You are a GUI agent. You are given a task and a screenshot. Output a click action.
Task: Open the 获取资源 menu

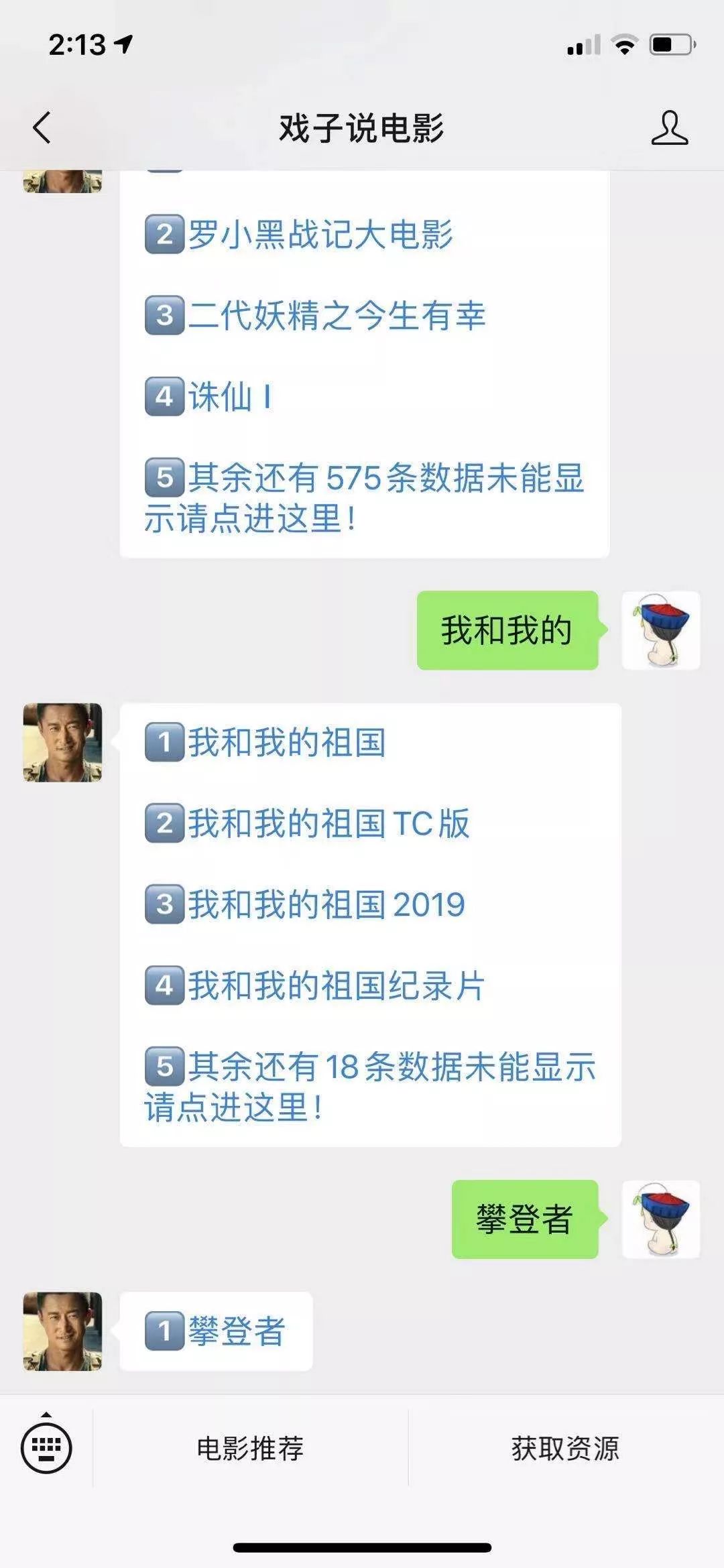(565, 1448)
